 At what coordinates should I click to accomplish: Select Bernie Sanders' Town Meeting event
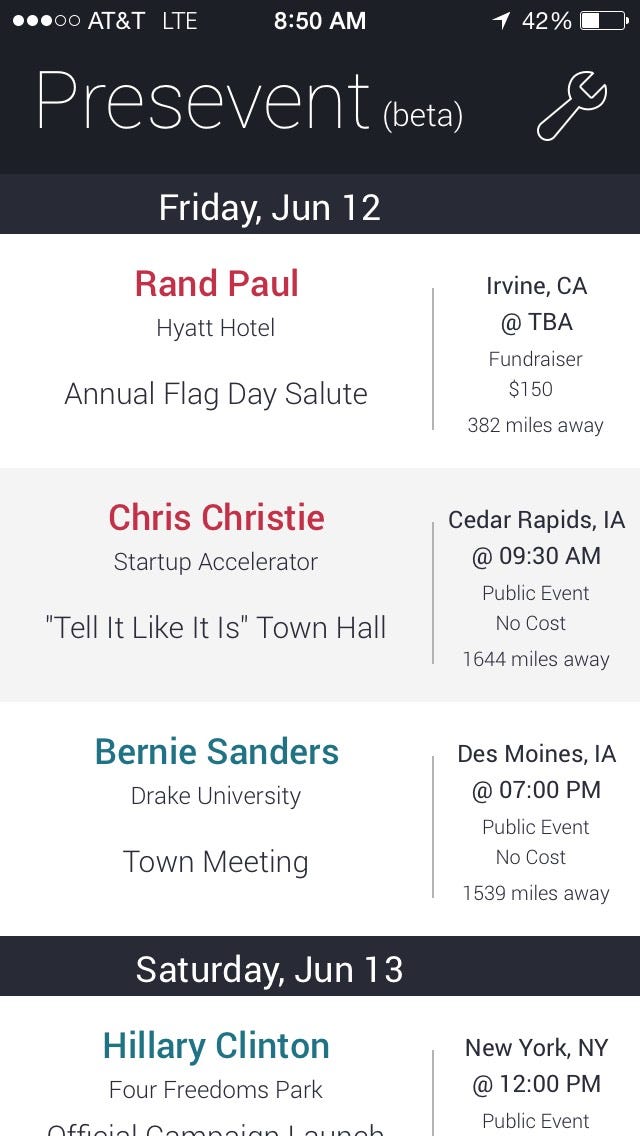tap(217, 818)
